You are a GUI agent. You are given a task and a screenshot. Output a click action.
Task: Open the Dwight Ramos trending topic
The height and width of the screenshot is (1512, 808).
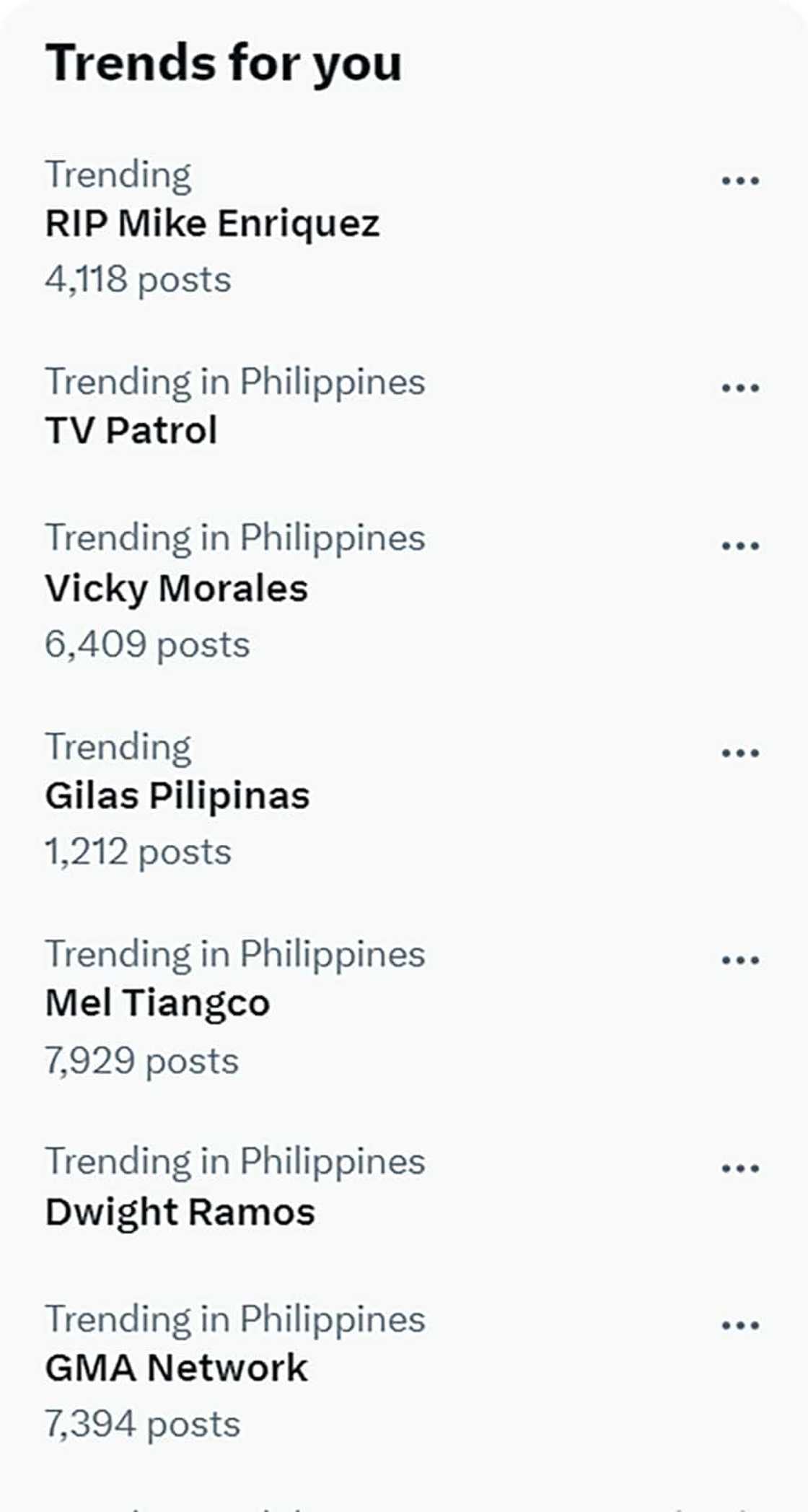point(180,1212)
